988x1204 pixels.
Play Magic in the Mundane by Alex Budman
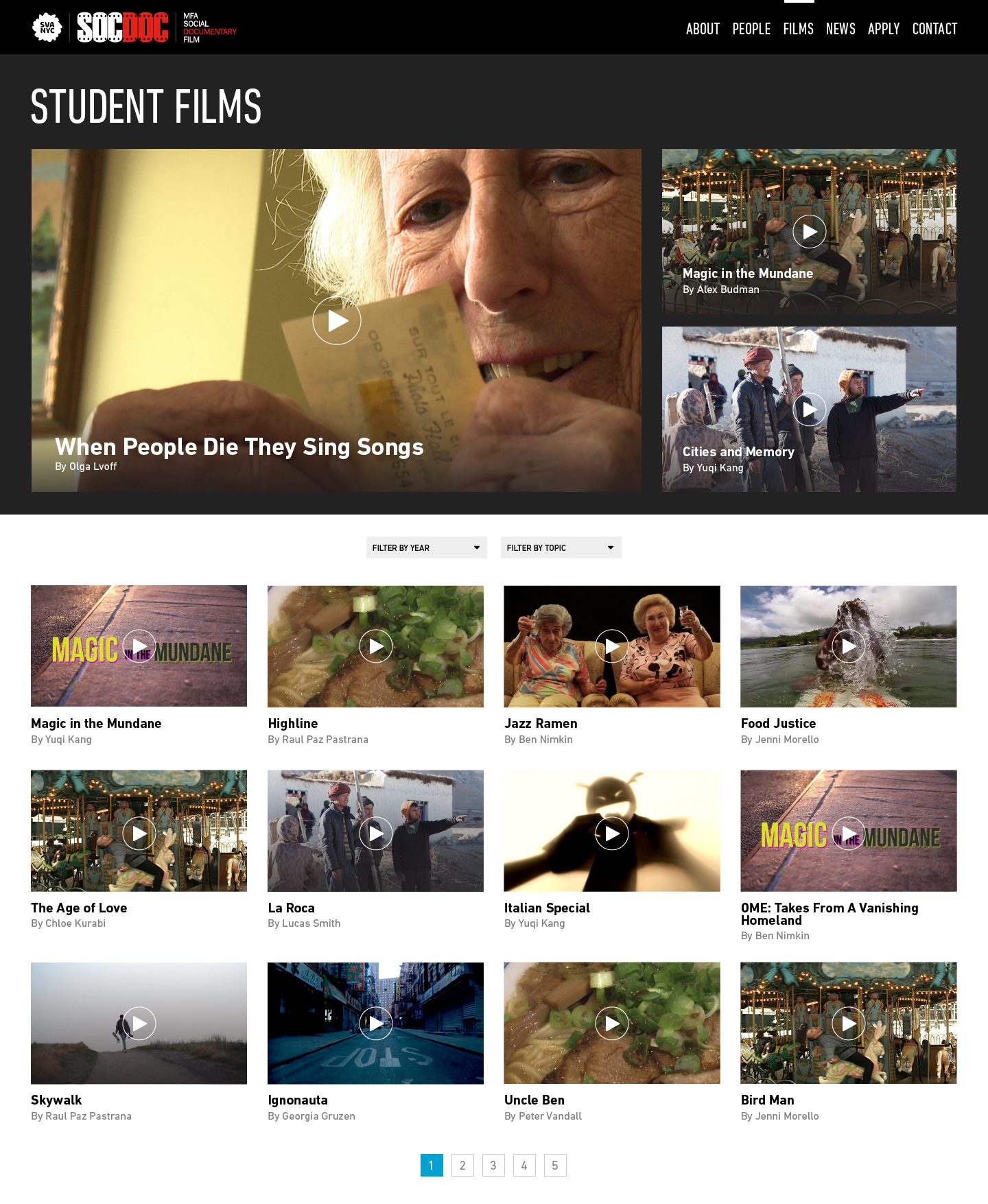[810, 232]
